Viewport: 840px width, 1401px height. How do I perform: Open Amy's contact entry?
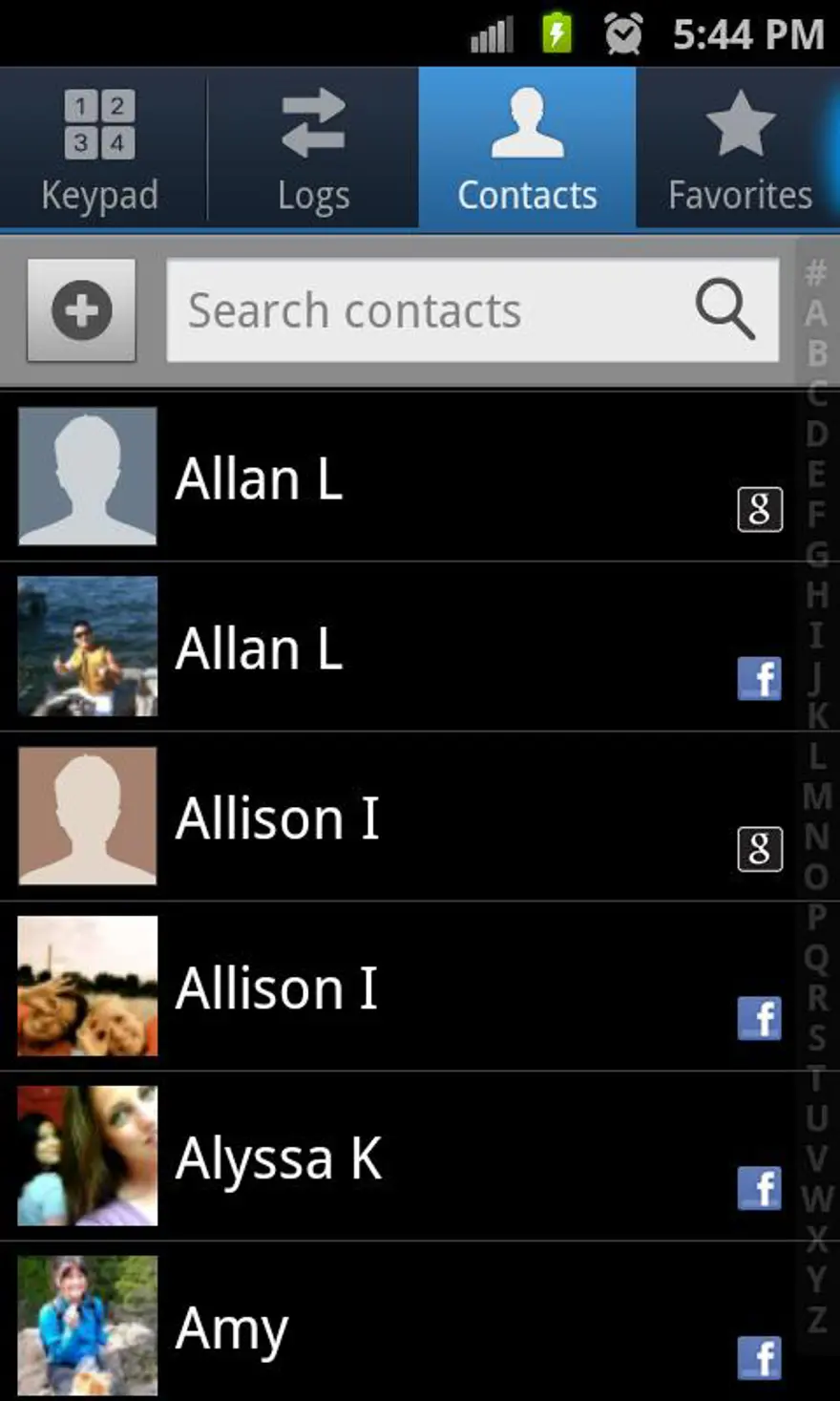tap(399, 1323)
